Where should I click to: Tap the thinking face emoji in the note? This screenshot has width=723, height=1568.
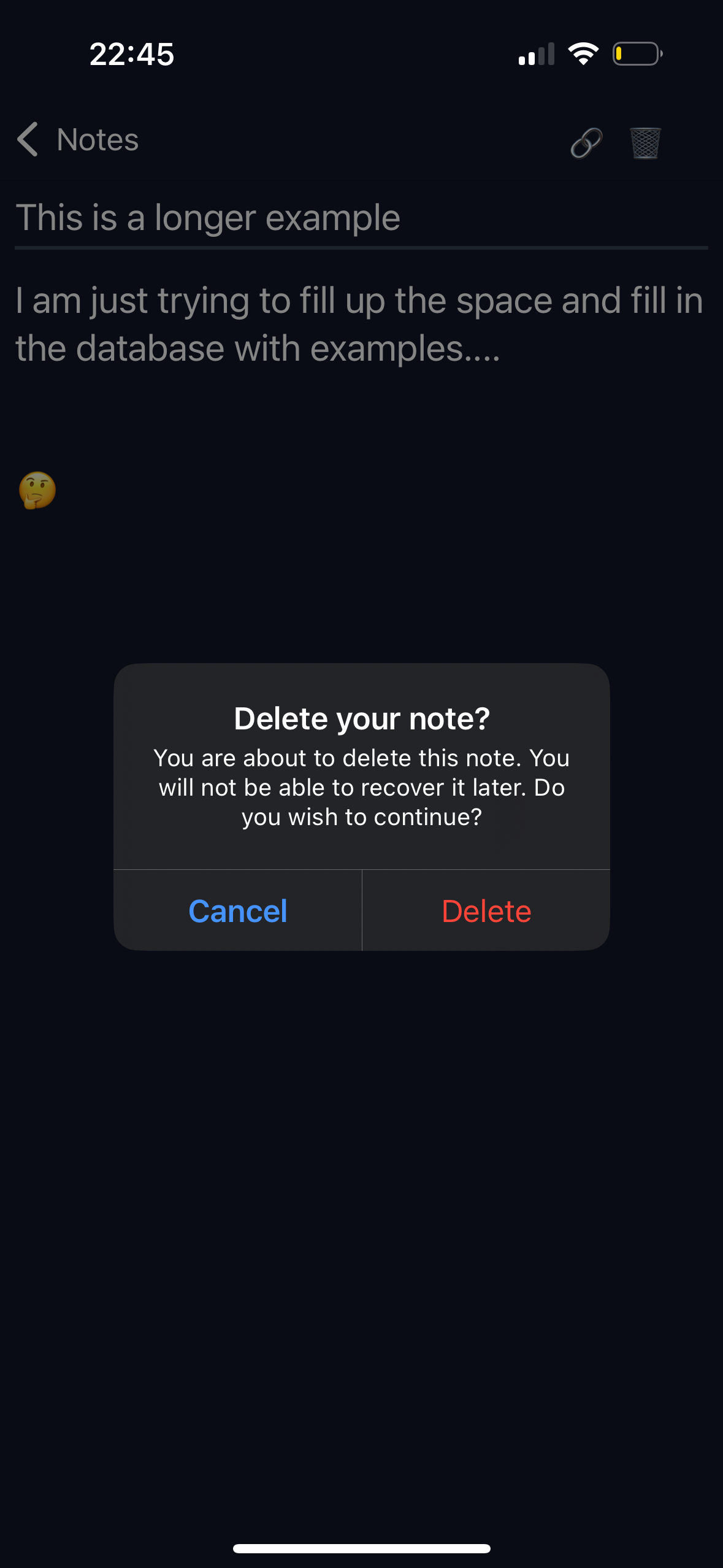[x=37, y=490]
